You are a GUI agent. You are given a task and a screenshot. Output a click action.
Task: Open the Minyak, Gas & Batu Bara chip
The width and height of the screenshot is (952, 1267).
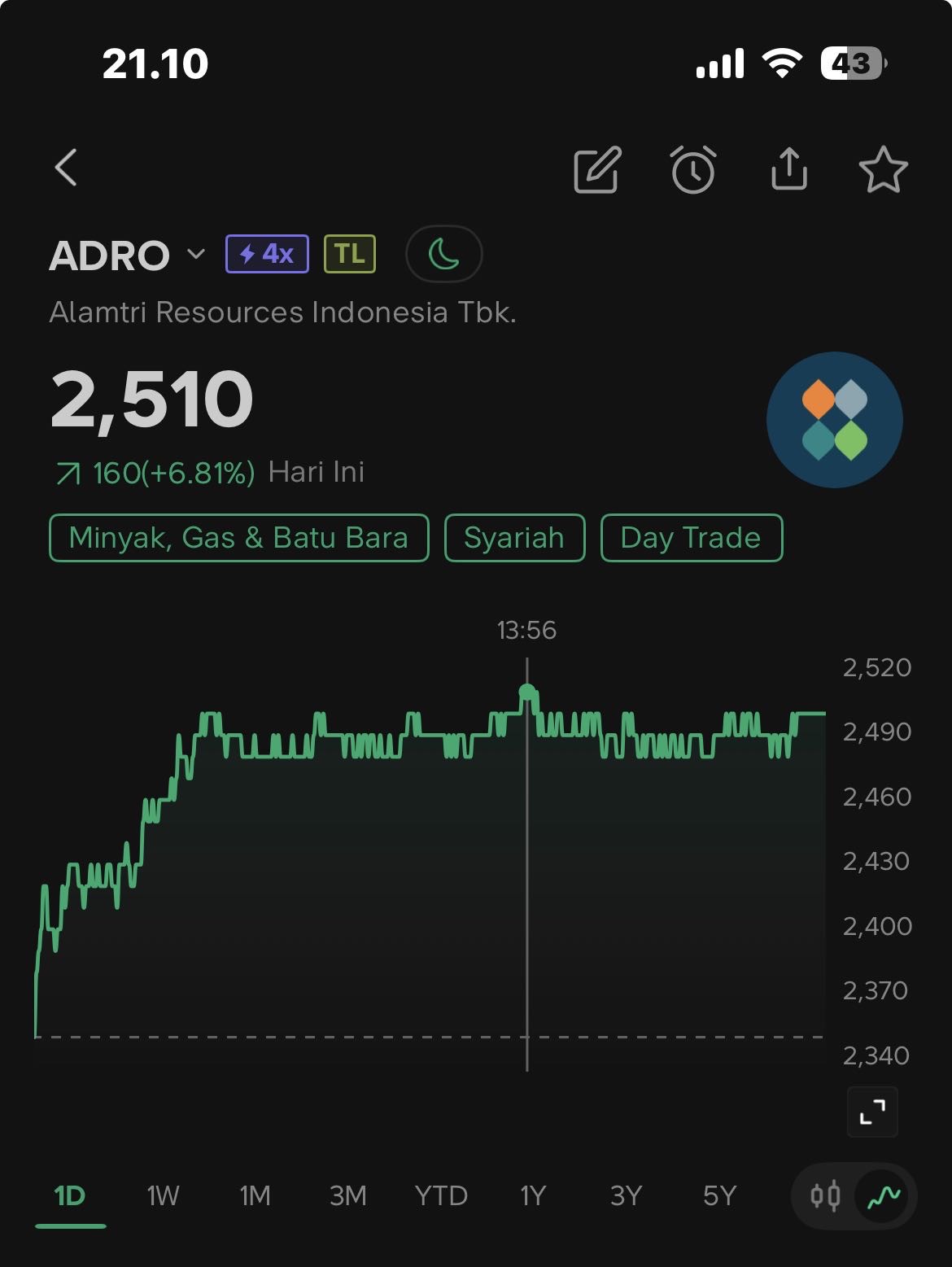pyautogui.click(x=238, y=538)
